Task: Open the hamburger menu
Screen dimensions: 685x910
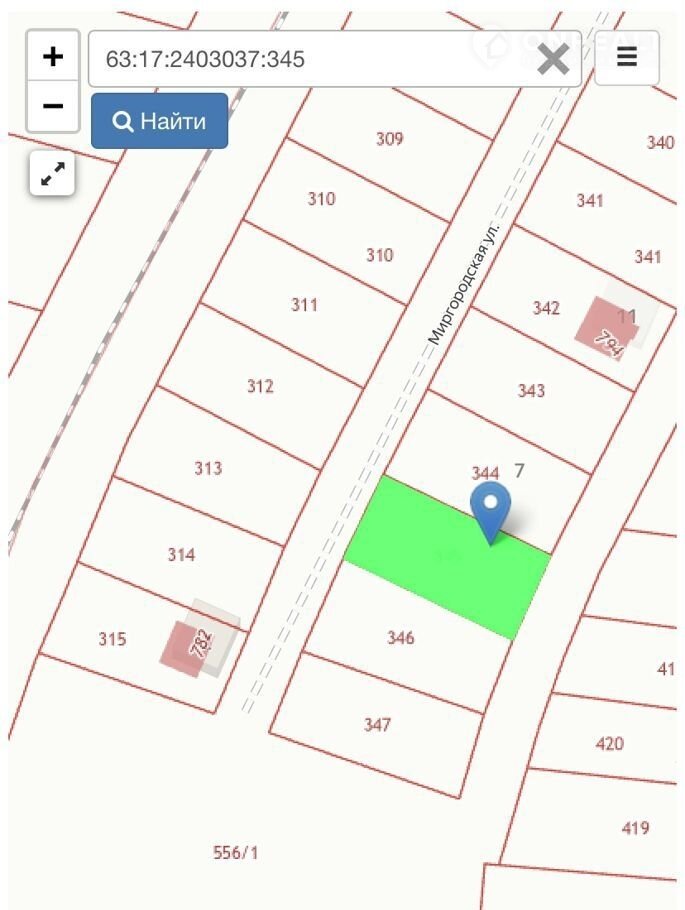Action: pos(627,57)
